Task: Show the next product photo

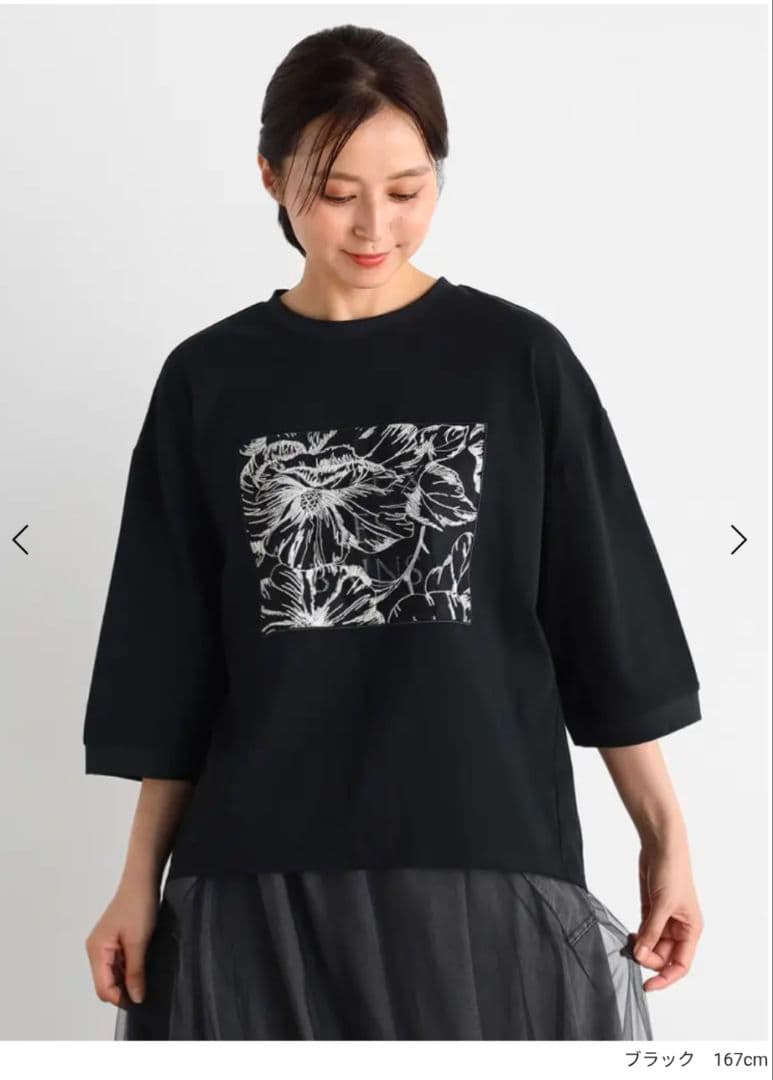Action: pyautogui.click(x=738, y=540)
